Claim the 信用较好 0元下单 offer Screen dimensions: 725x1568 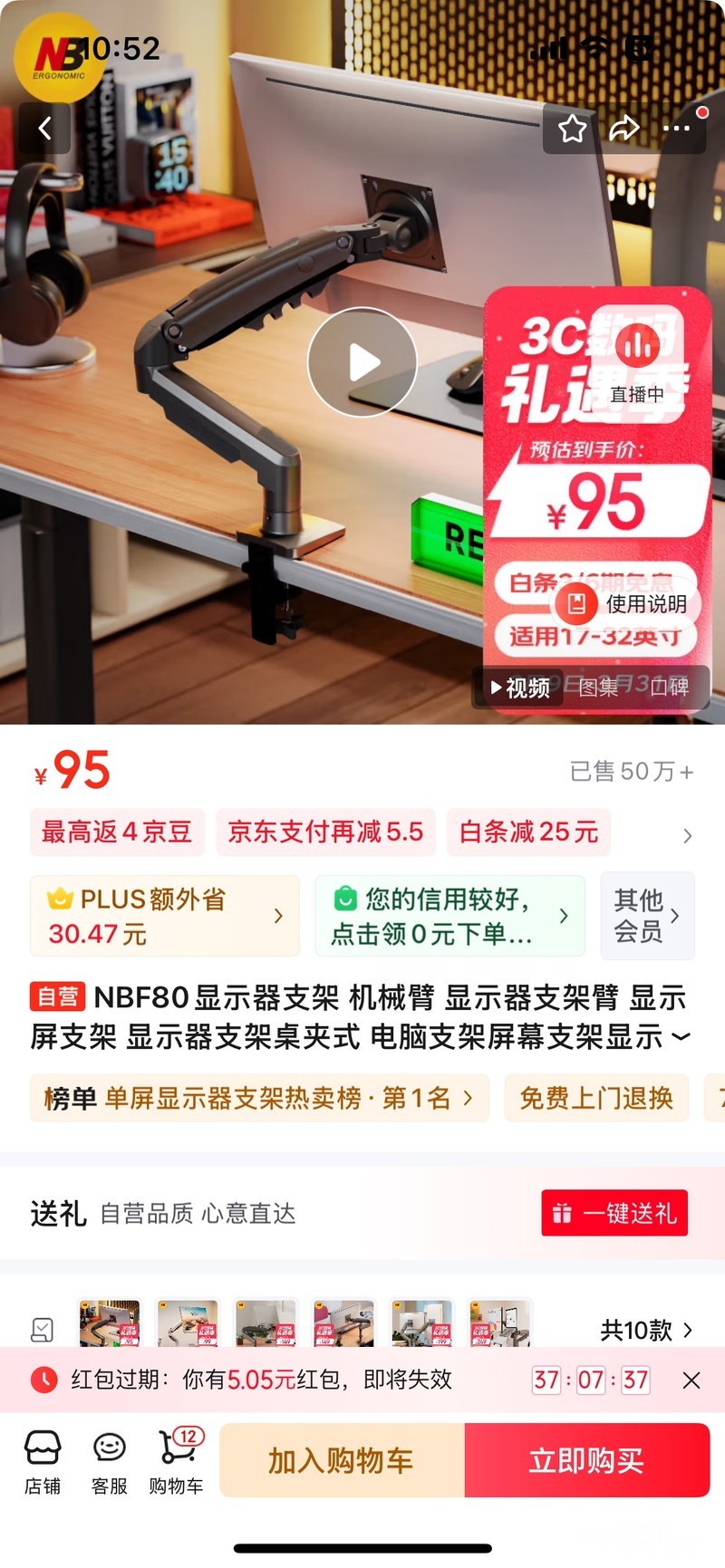[x=450, y=916]
